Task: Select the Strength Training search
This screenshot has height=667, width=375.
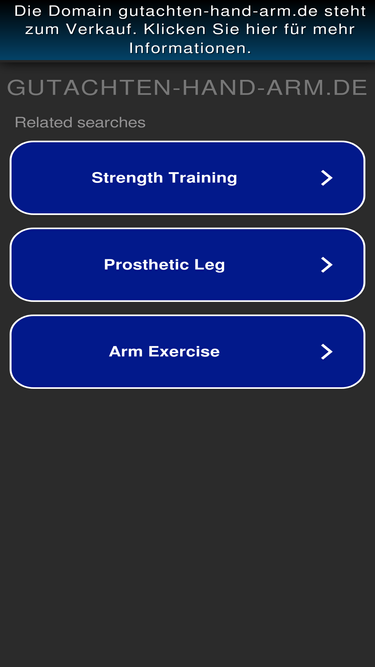Action: [188, 178]
